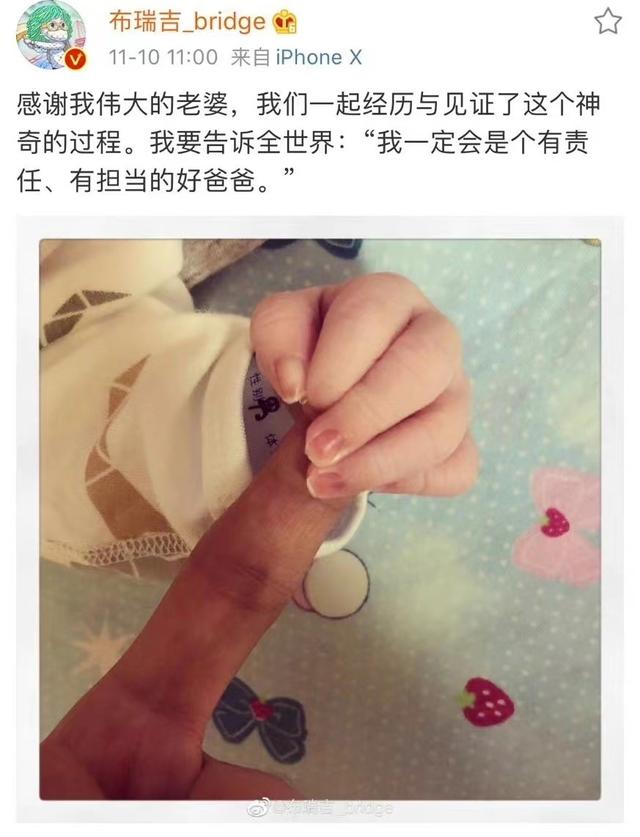Screen dimensions: 640x837
Task: Tap the username 布瑞吉_bridge
Action: pos(189,22)
